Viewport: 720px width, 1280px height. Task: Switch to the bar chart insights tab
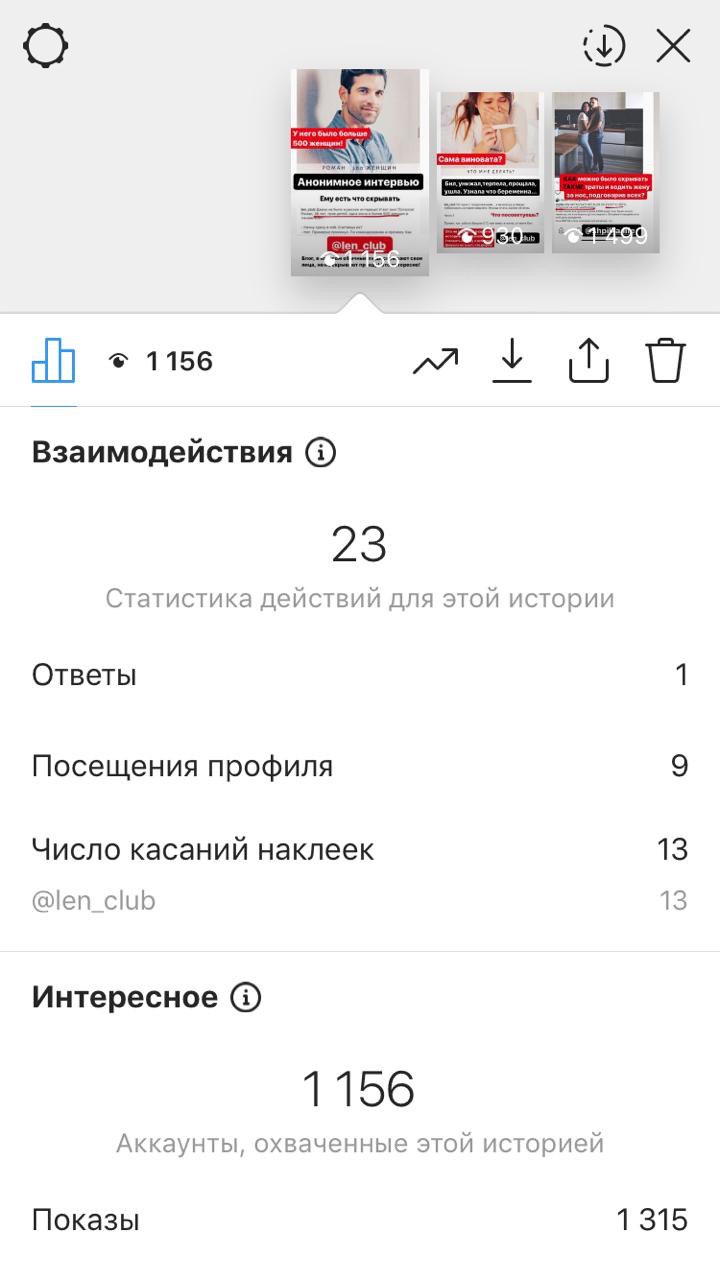[x=53, y=361]
